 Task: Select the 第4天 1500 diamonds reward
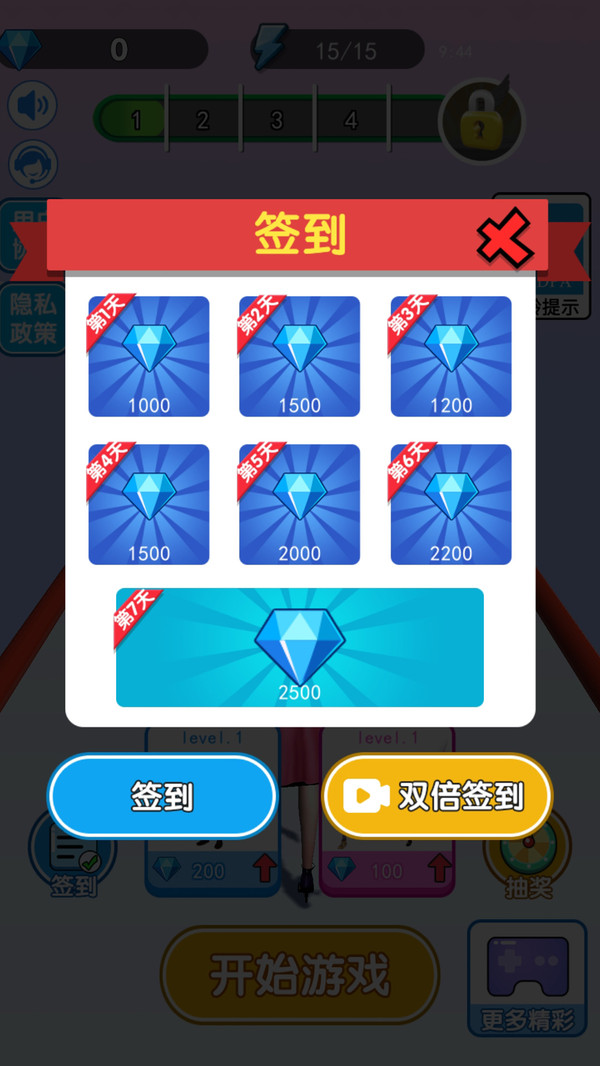point(149,504)
